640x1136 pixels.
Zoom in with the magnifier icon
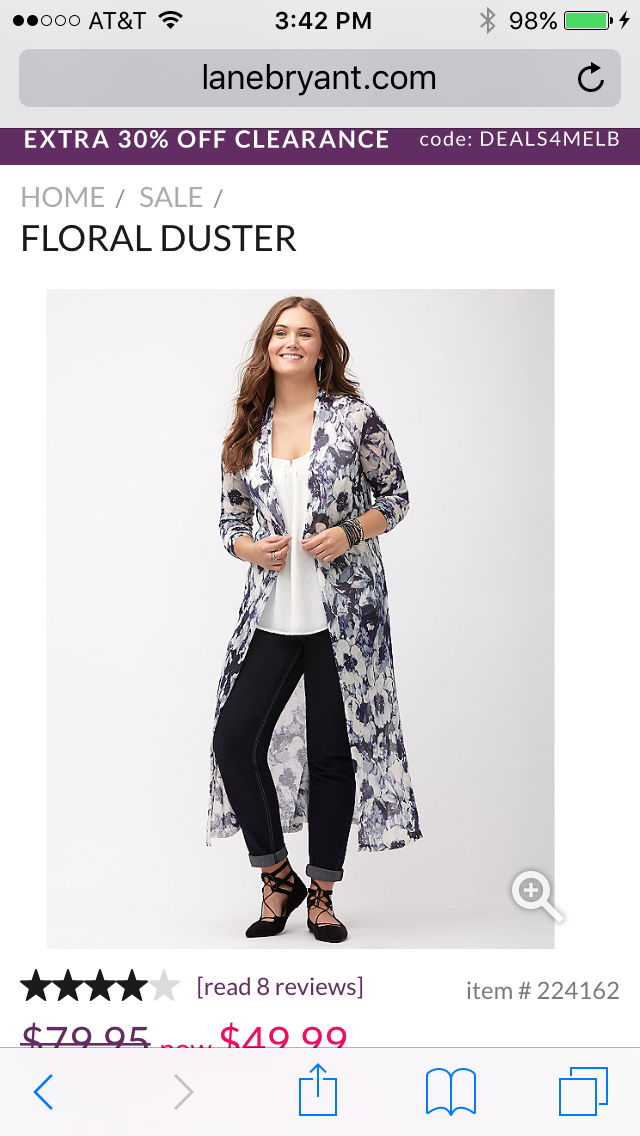tap(535, 893)
